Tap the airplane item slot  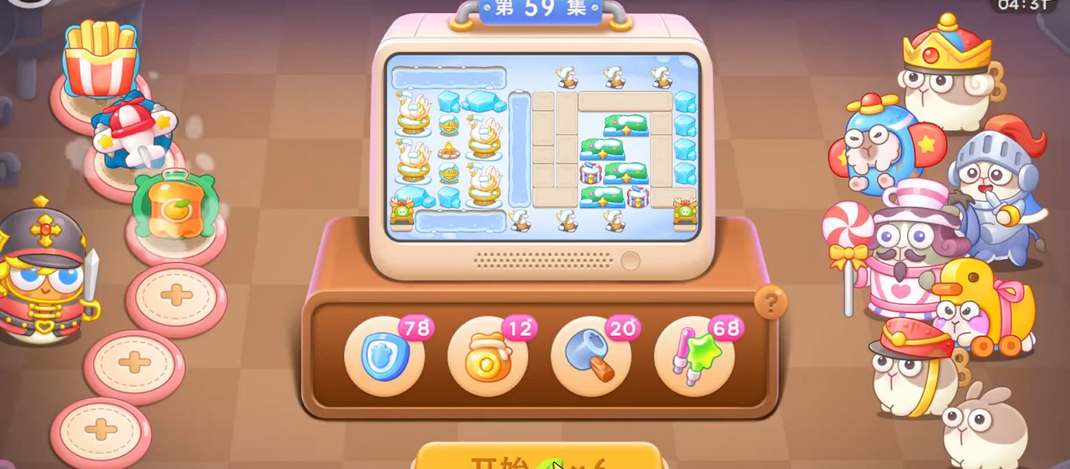point(134,135)
